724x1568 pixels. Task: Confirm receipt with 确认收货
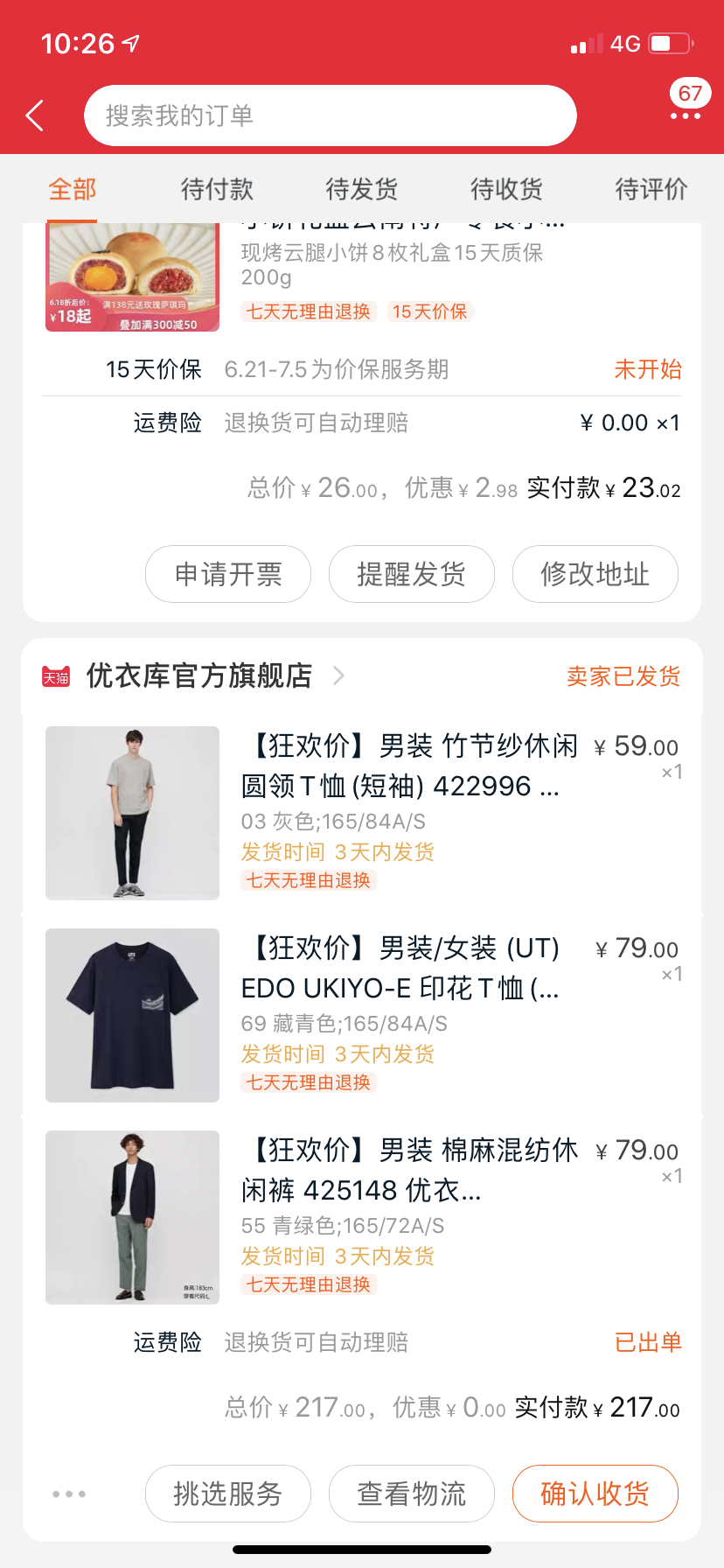point(595,1494)
